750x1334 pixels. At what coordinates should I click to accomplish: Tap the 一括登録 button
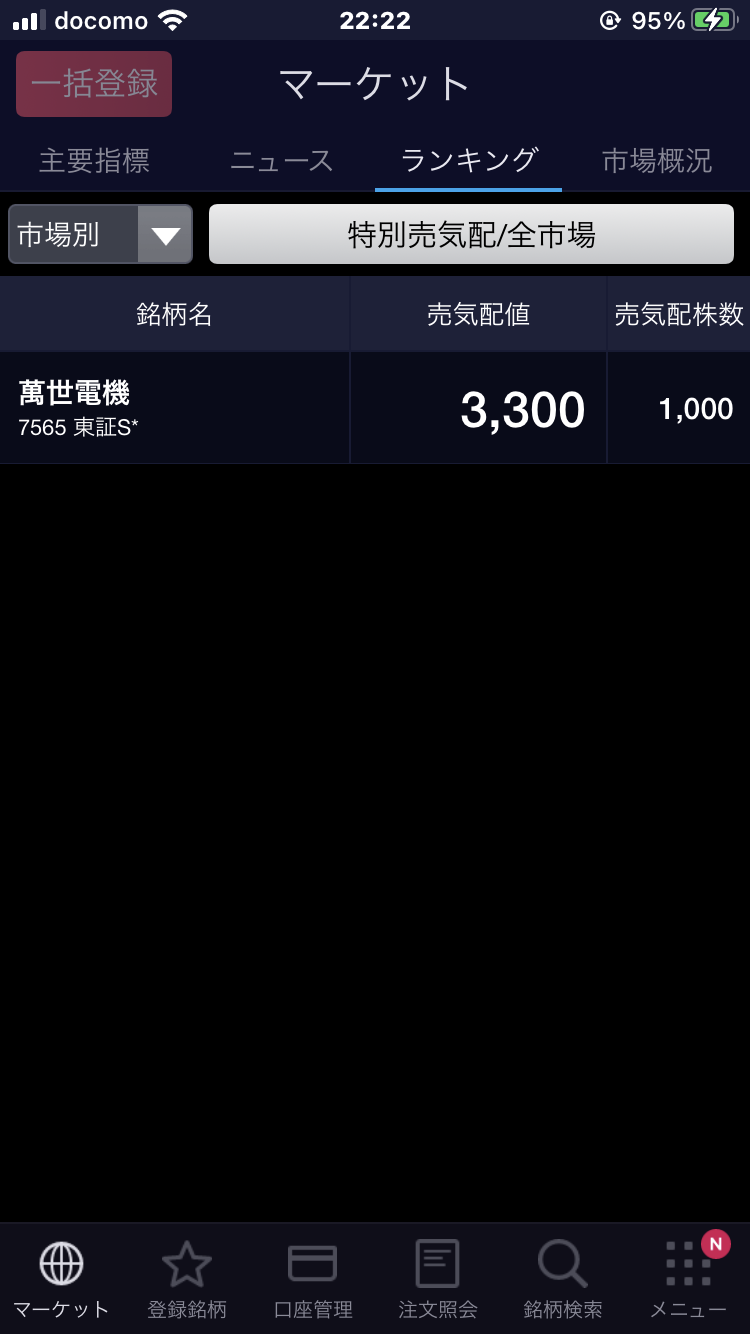94,84
